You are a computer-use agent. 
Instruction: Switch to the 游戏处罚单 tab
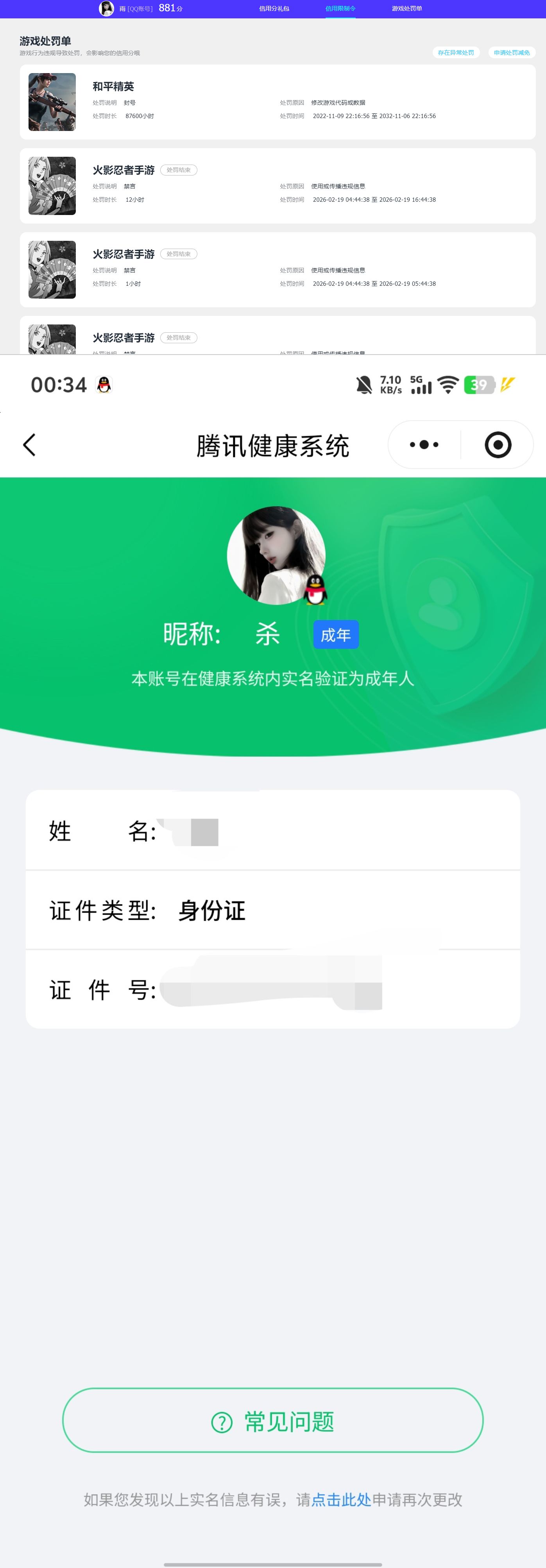click(406, 9)
